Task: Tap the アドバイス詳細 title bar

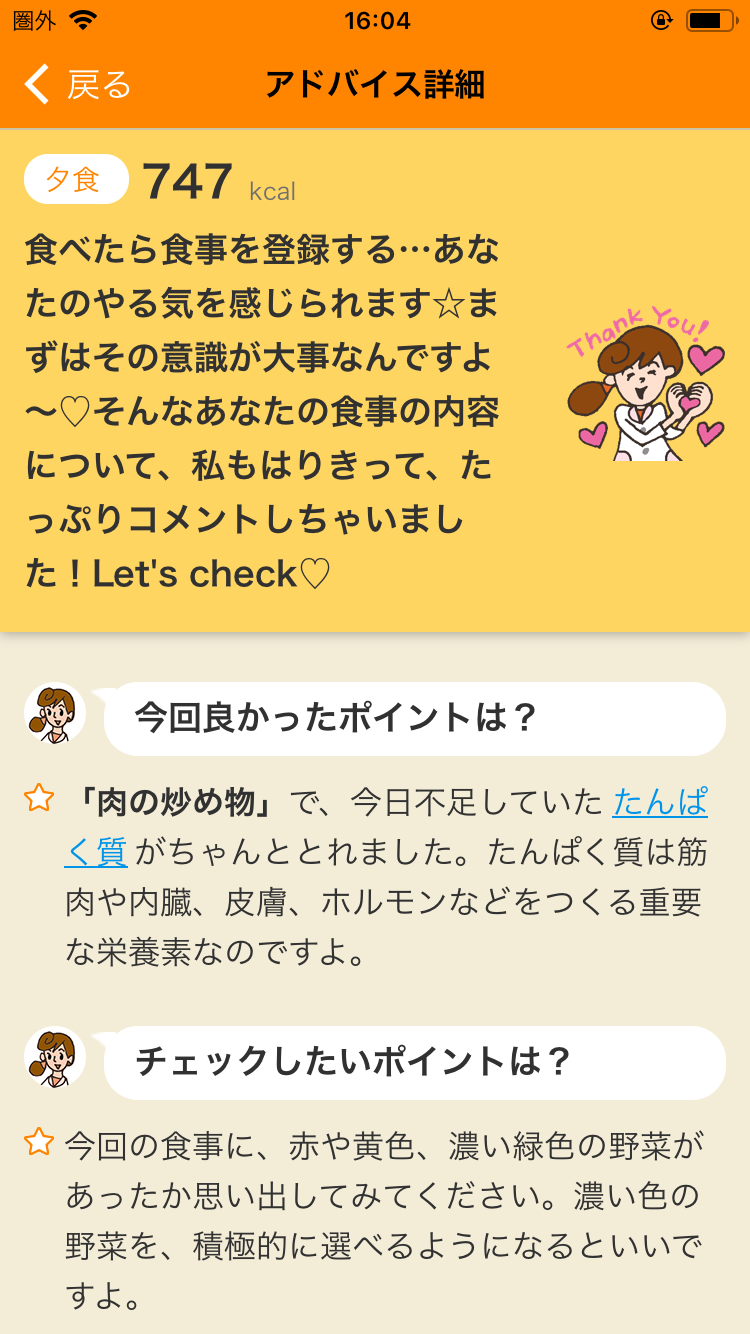Action: click(x=375, y=87)
